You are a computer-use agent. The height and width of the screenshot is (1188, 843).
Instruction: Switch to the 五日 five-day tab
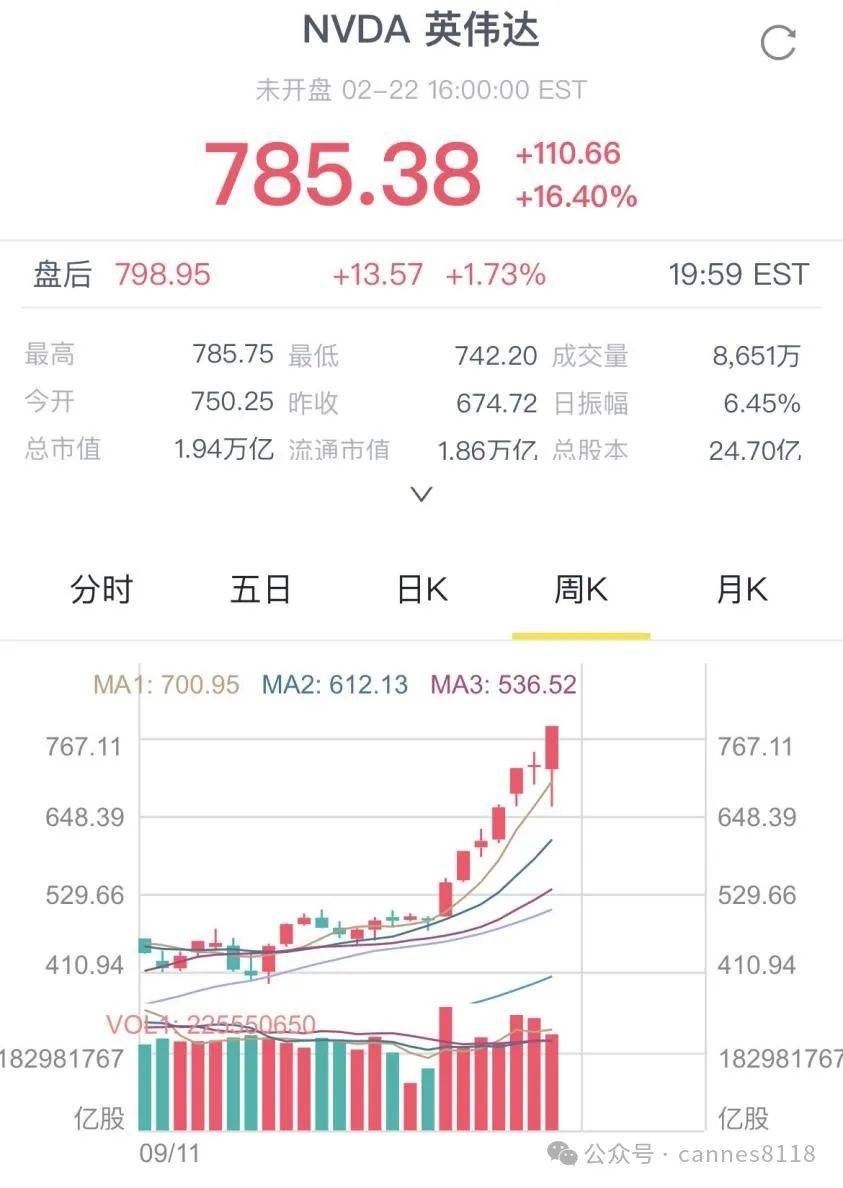[260, 591]
